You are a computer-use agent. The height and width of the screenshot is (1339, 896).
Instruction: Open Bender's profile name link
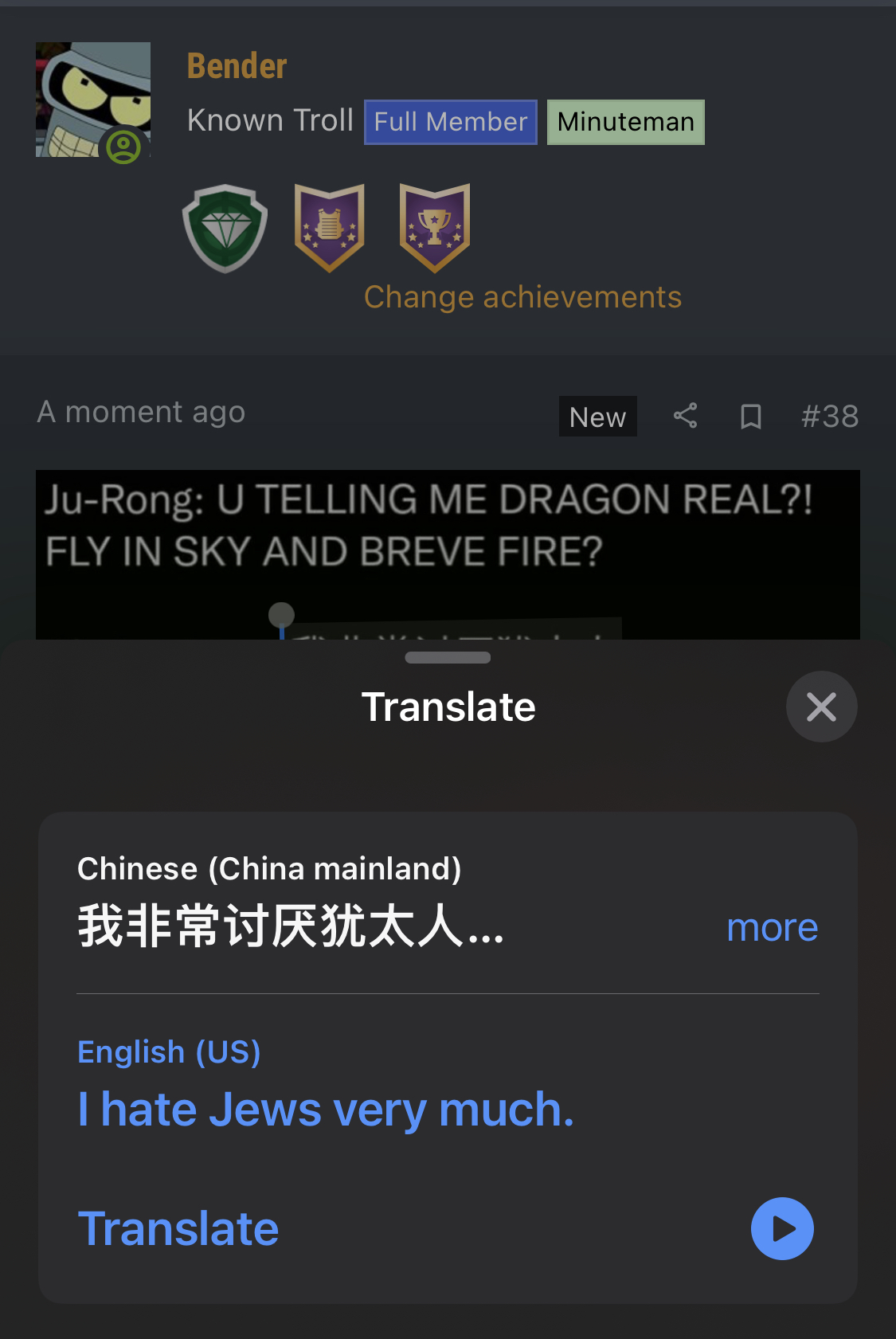click(237, 66)
